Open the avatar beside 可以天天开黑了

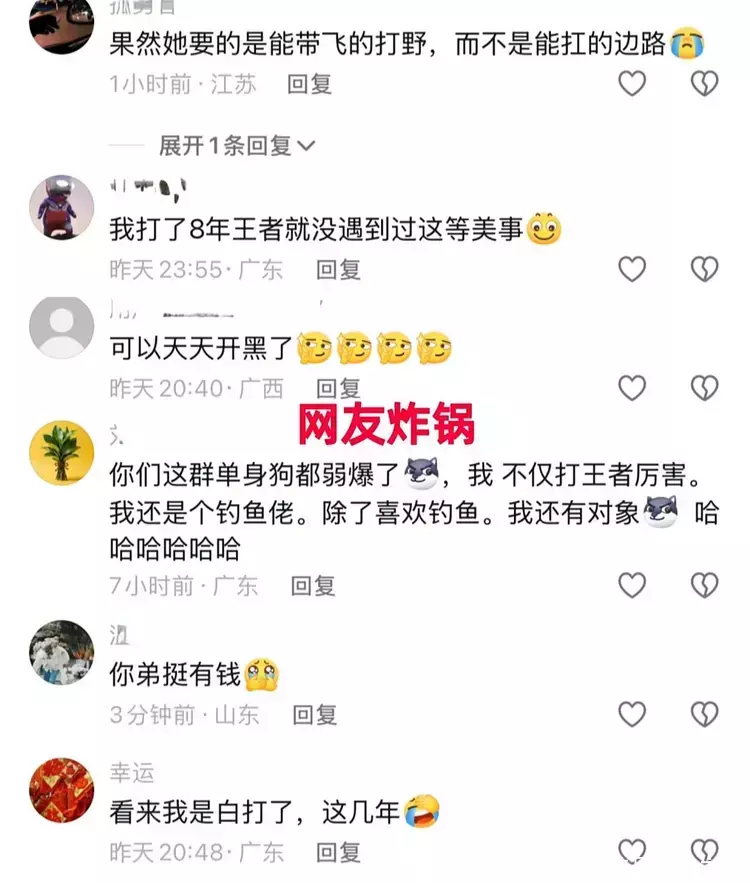click(61, 327)
